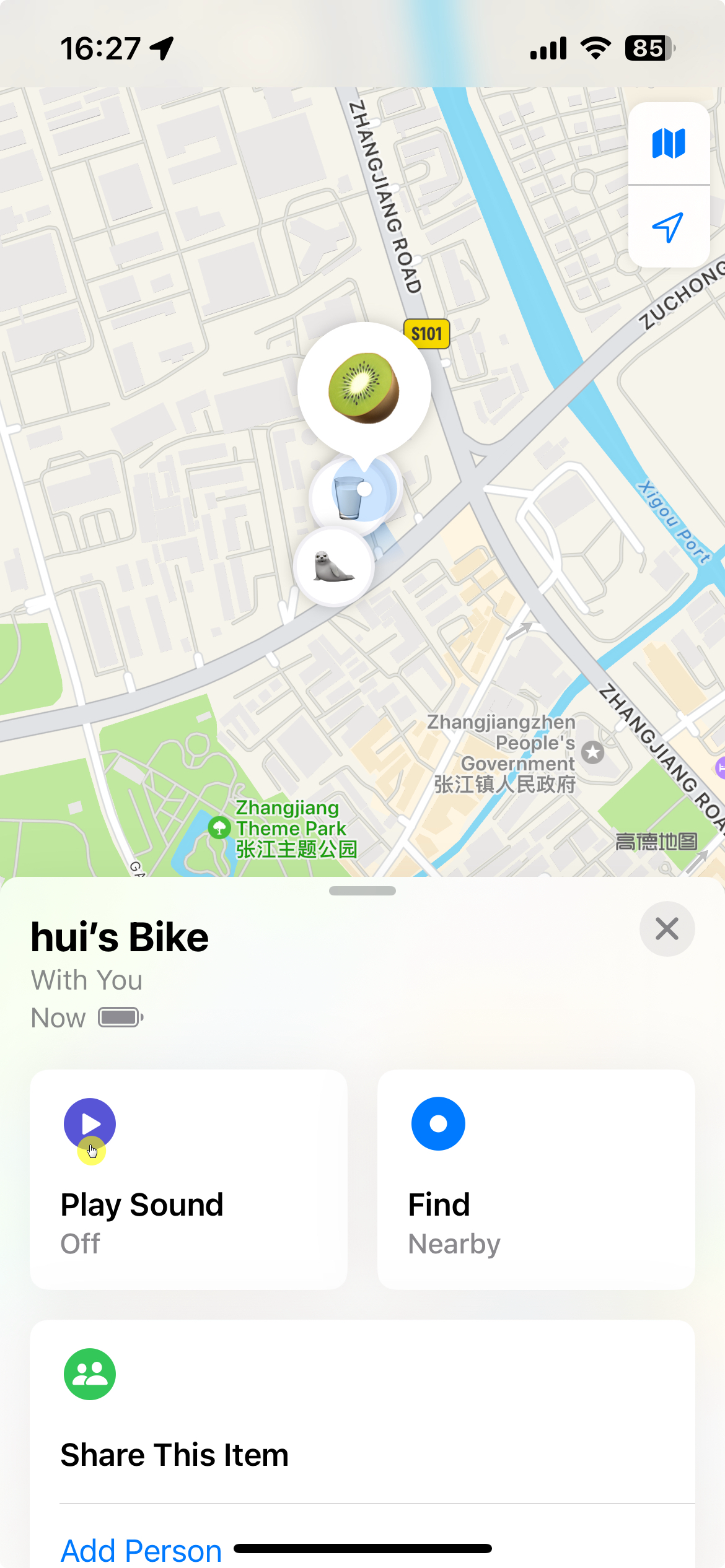Select the seal marker on the map
Viewport: 725px width, 1568px height.
click(x=334, y=567)
